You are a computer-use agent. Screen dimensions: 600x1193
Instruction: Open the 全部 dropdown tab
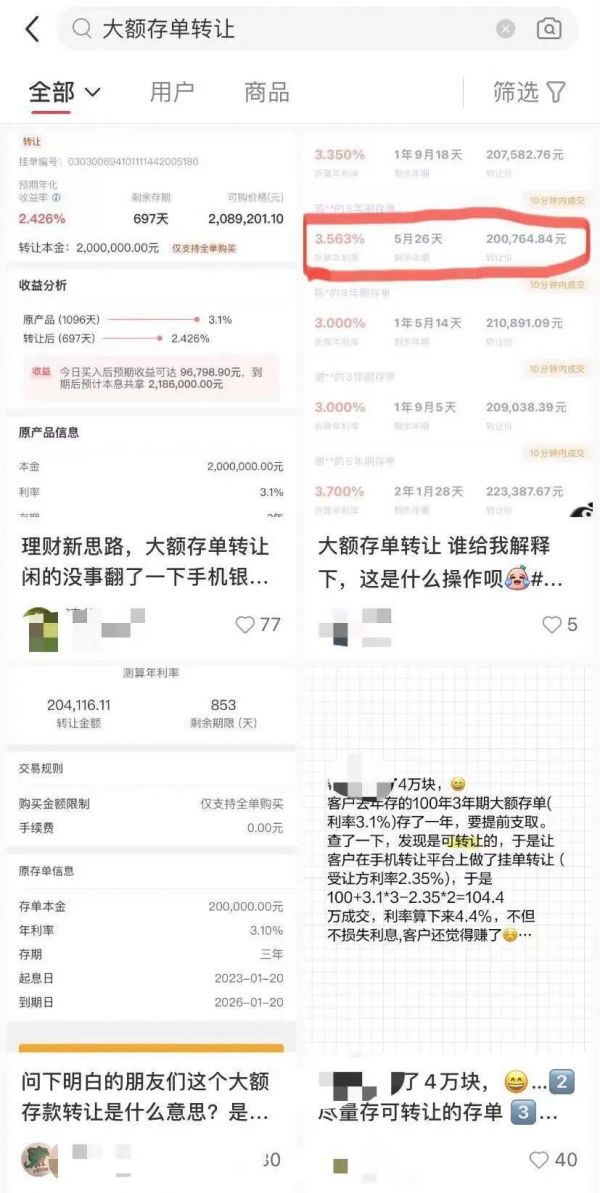click(64, 93)
